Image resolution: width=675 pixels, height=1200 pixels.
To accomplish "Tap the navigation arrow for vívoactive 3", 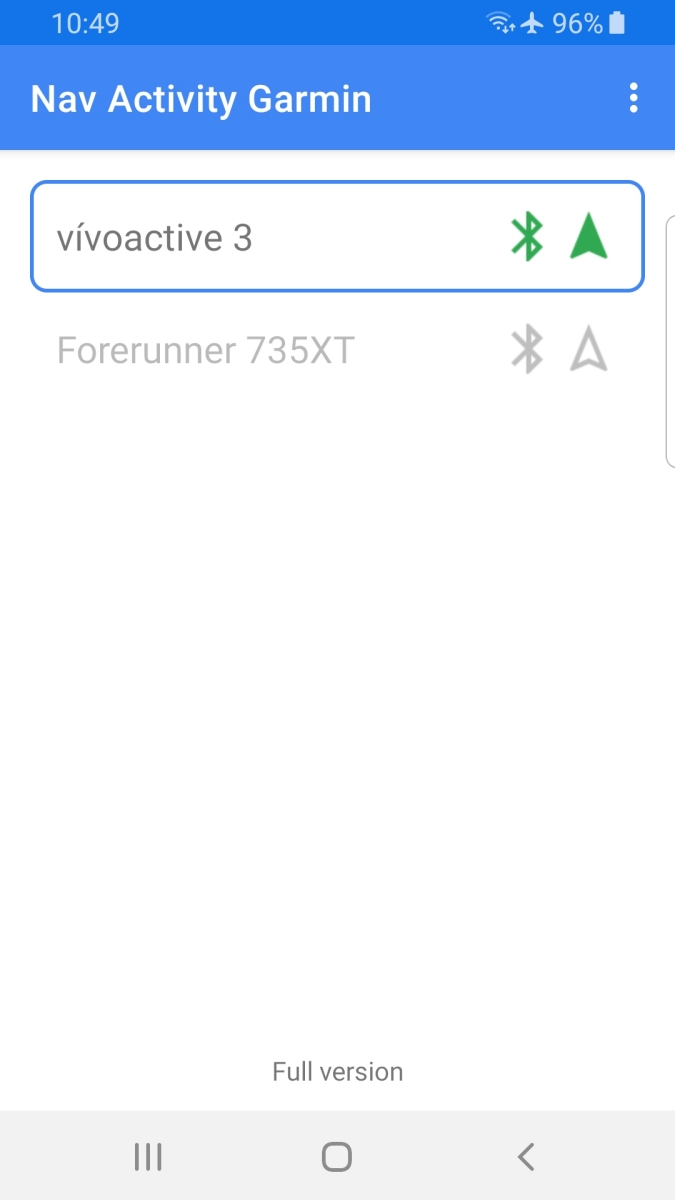I will (x=589, y=238).
